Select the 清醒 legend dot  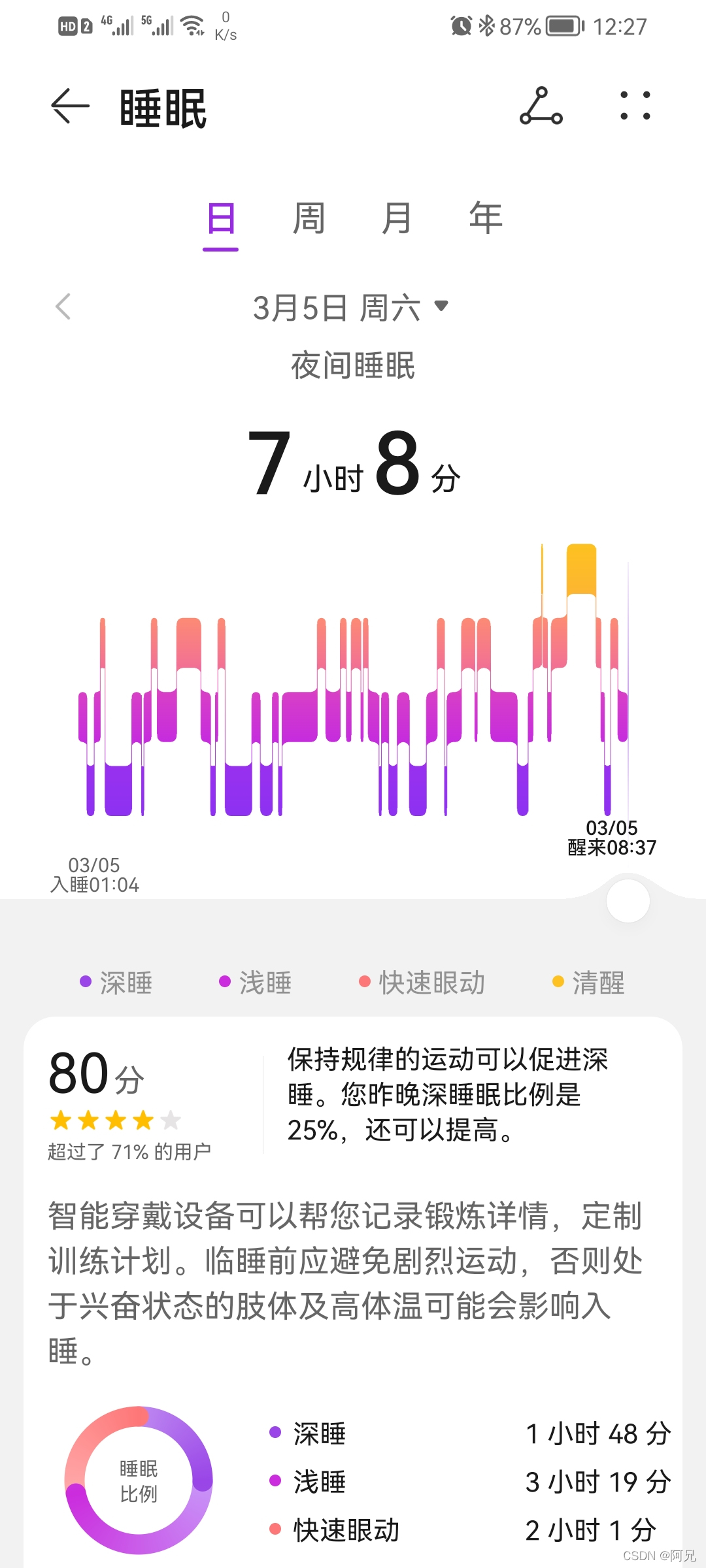point(557,981)
